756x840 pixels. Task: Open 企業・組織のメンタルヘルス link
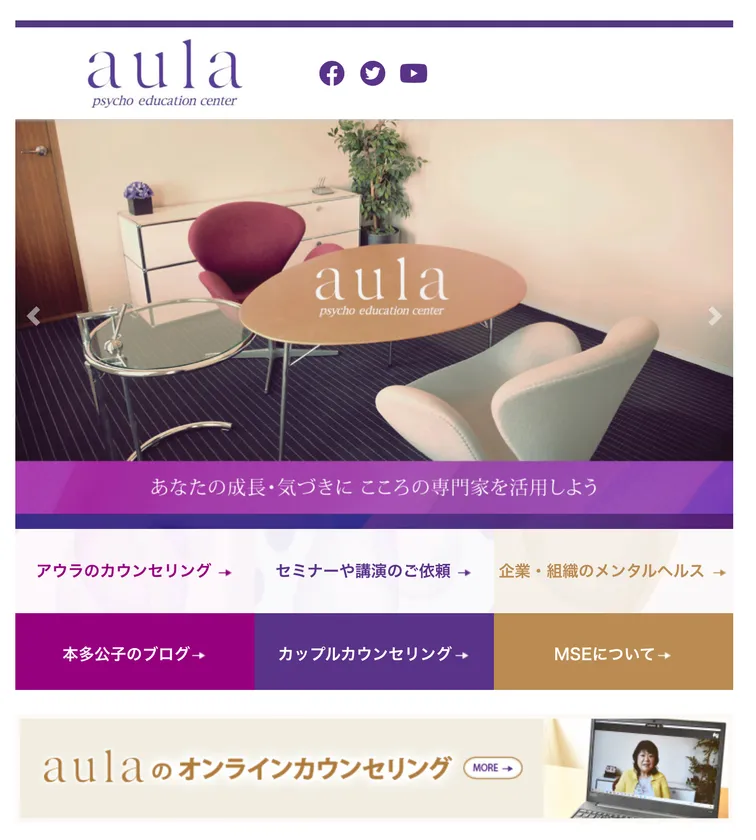tap(612, 571)
